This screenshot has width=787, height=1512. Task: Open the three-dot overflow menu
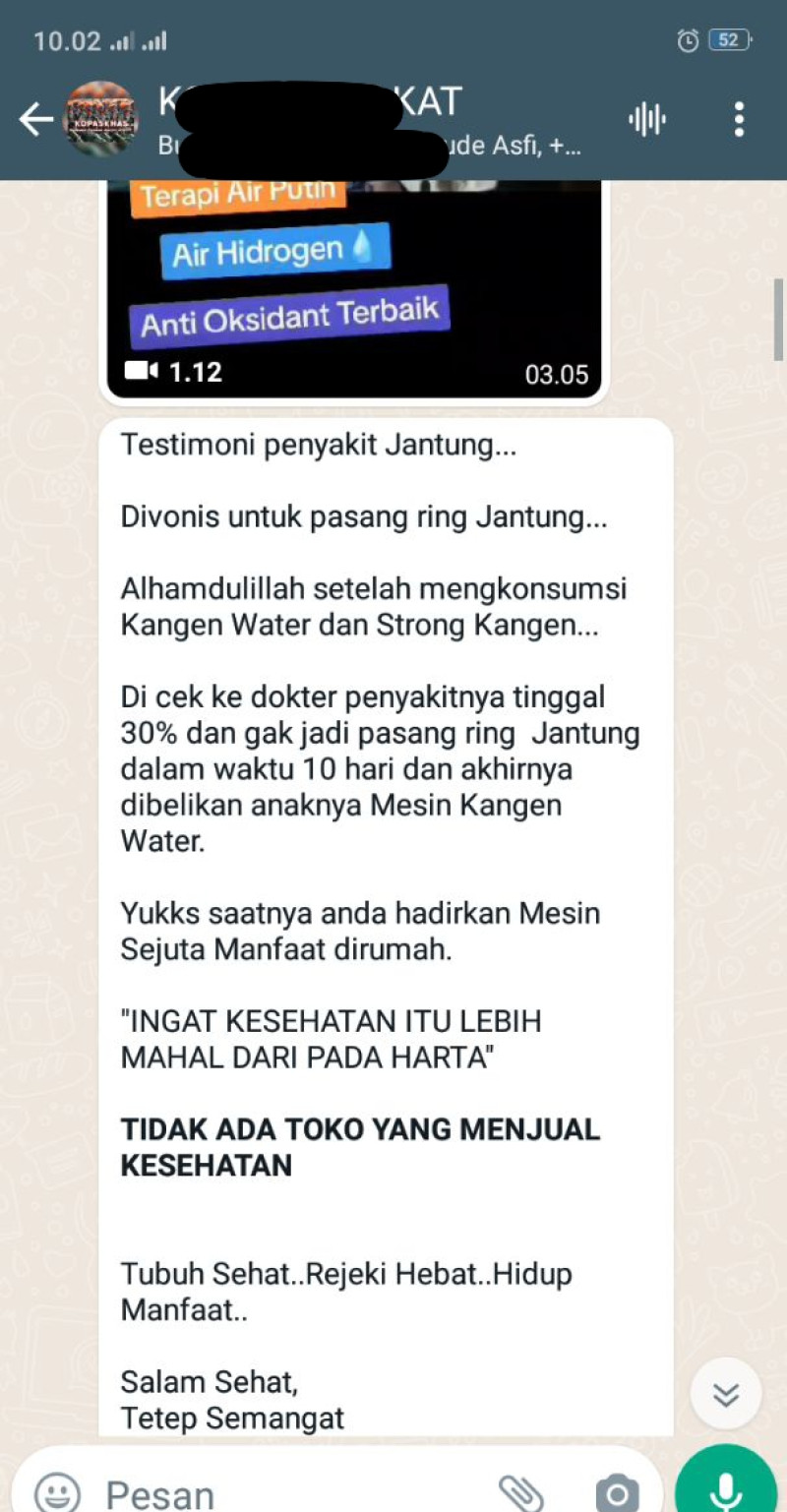[739, 120]
